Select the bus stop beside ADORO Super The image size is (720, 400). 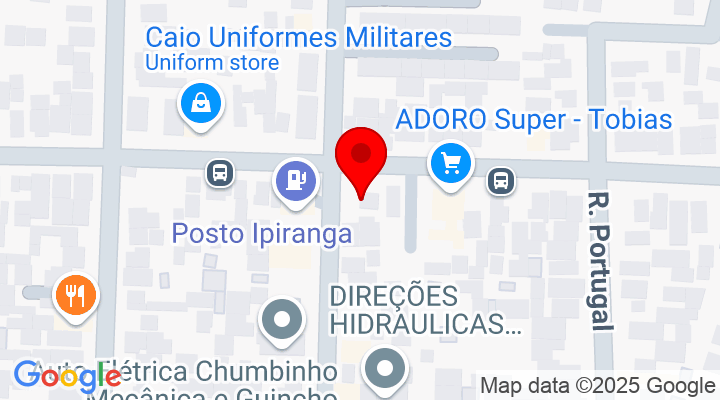coord(500,180)
